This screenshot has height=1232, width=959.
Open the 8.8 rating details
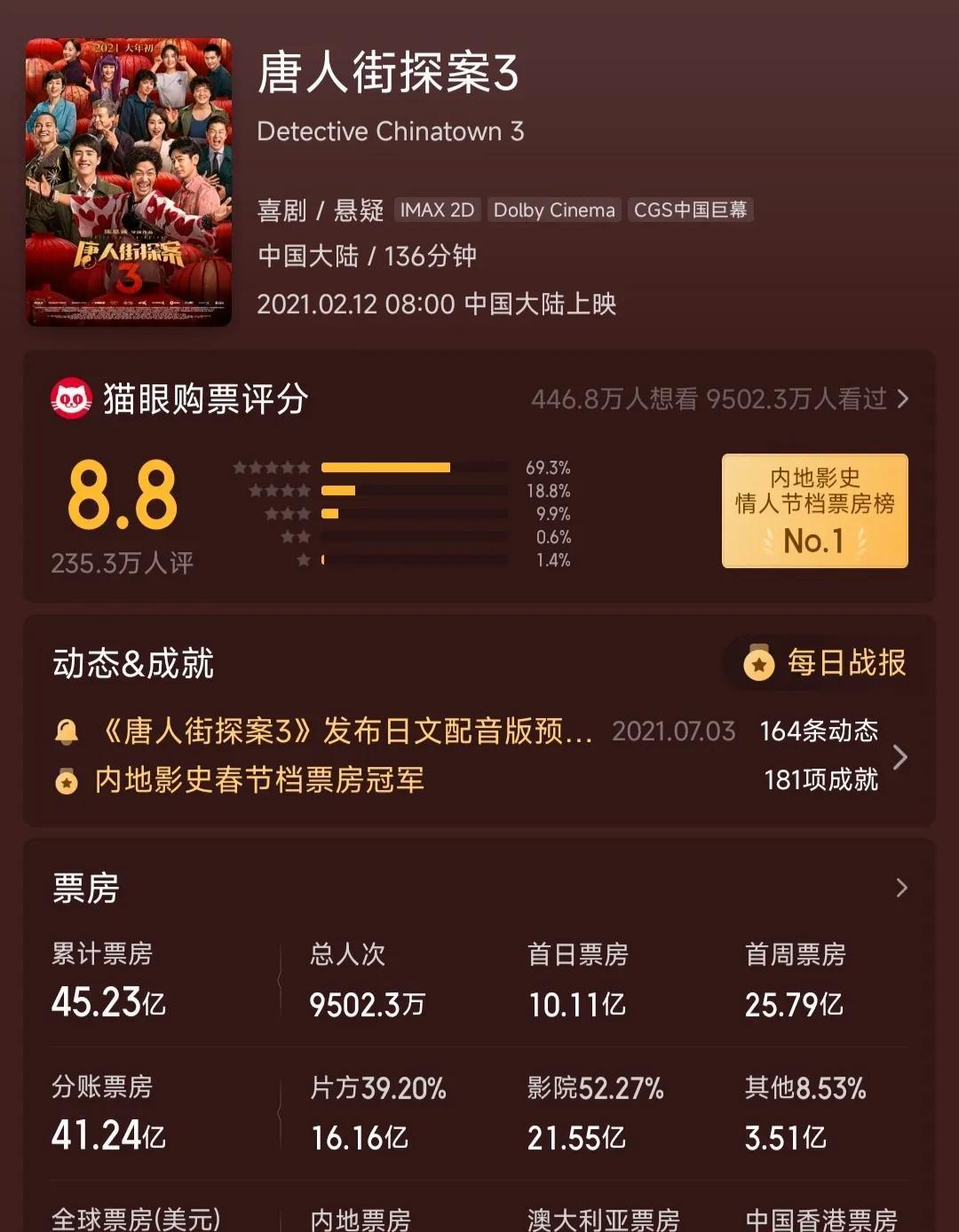pos(123,497)
